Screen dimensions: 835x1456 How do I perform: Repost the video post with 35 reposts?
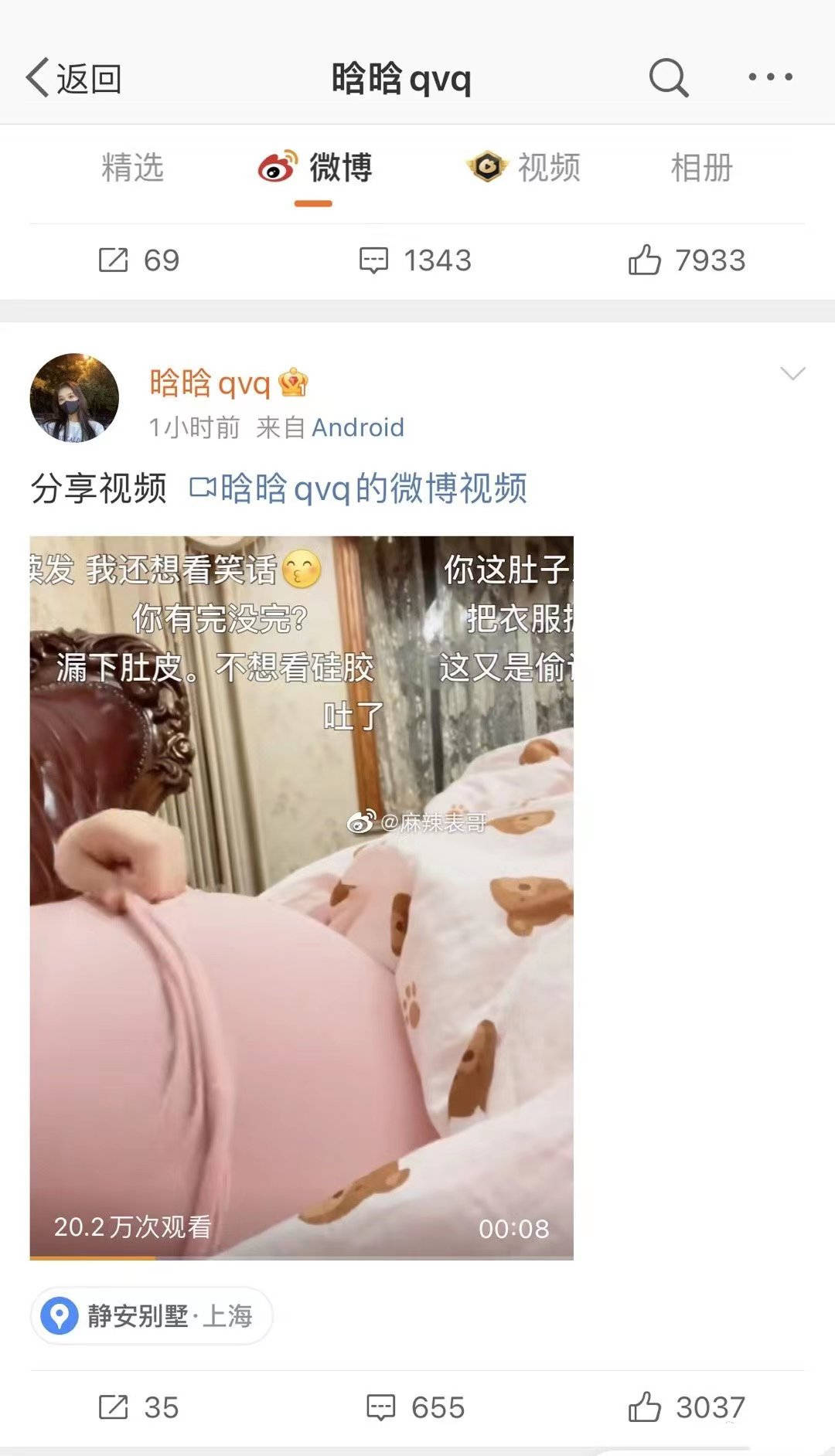(x=138, y=1407)
